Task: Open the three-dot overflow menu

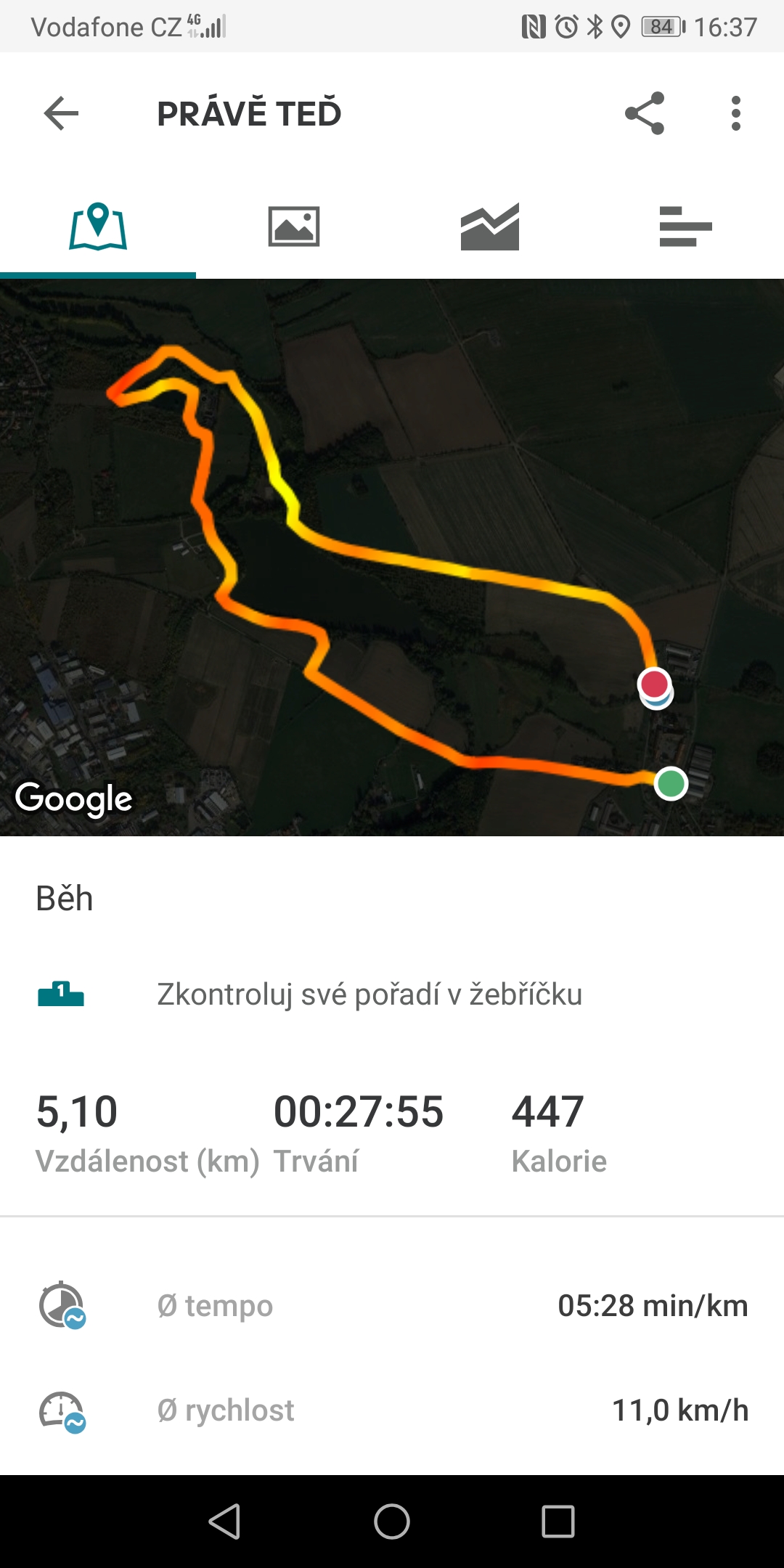Action: (x=736, y=113)
